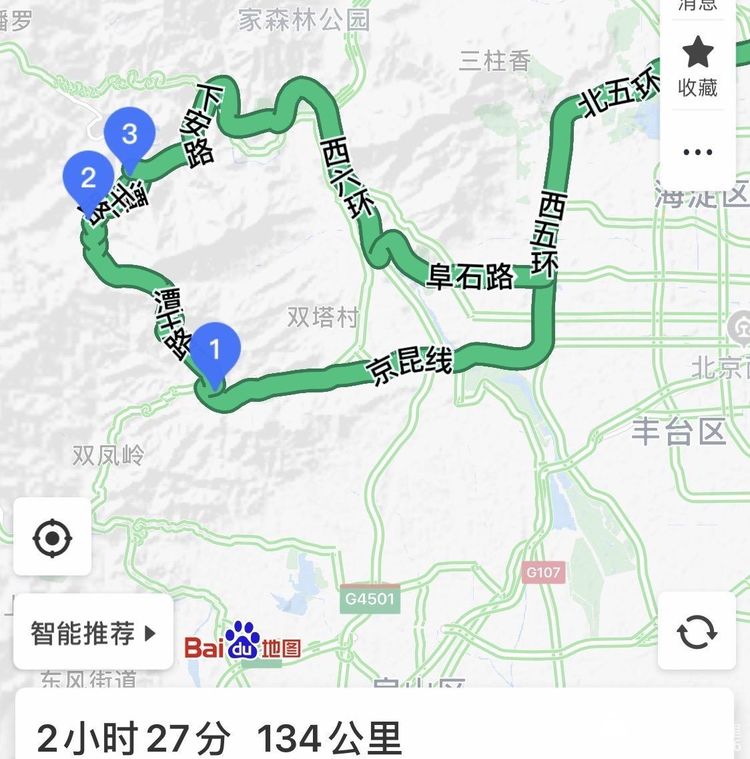Center the map on my current location
Screen dimensions: 750x759
coord(52,539)
